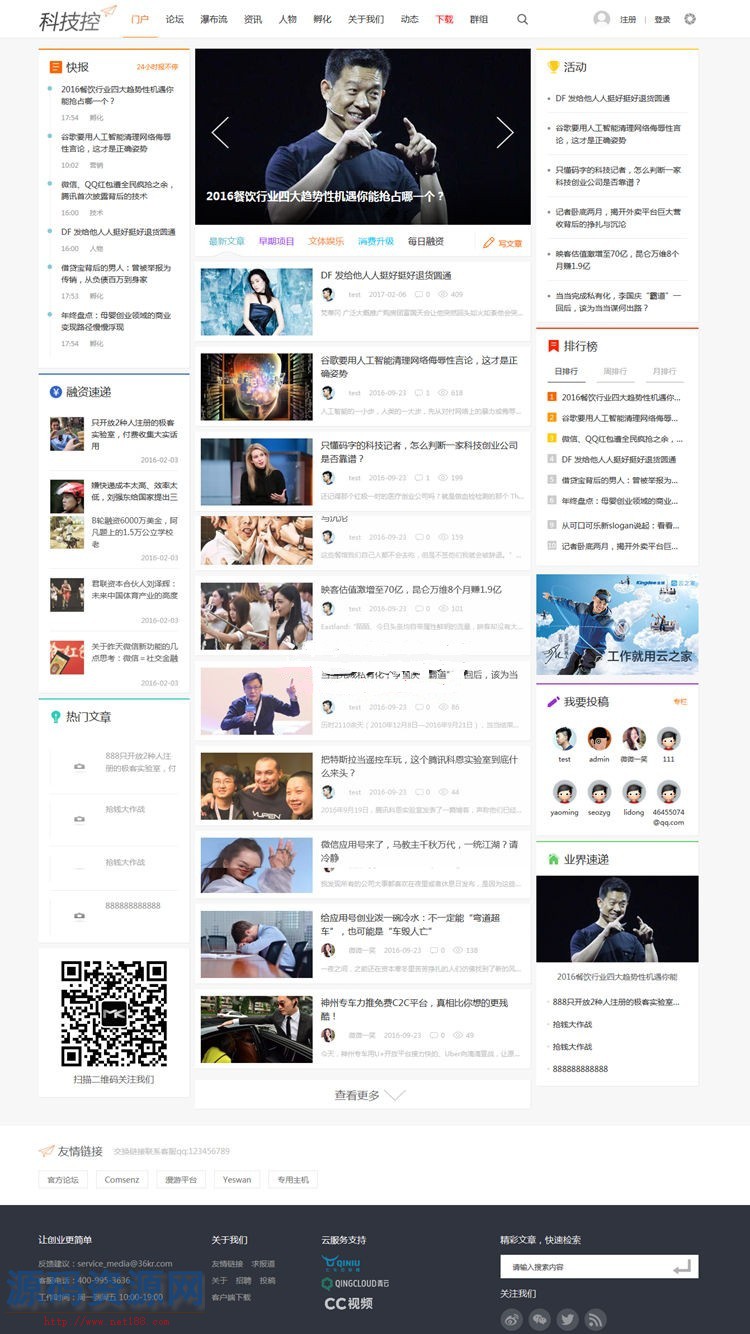Tap the 登录 login link

pyautogui.click(x=662, y=19)
